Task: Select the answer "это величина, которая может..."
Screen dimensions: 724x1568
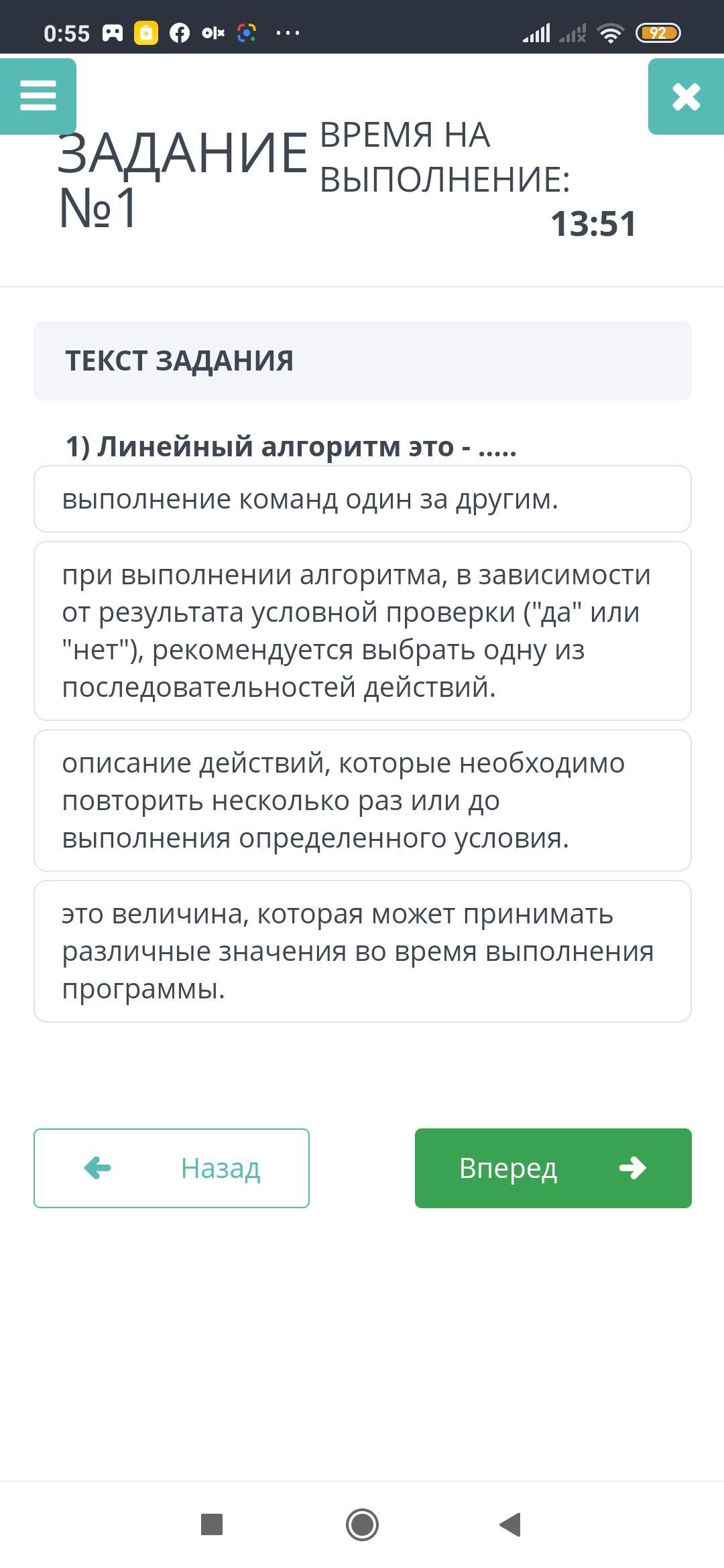Action: (363, 952)
